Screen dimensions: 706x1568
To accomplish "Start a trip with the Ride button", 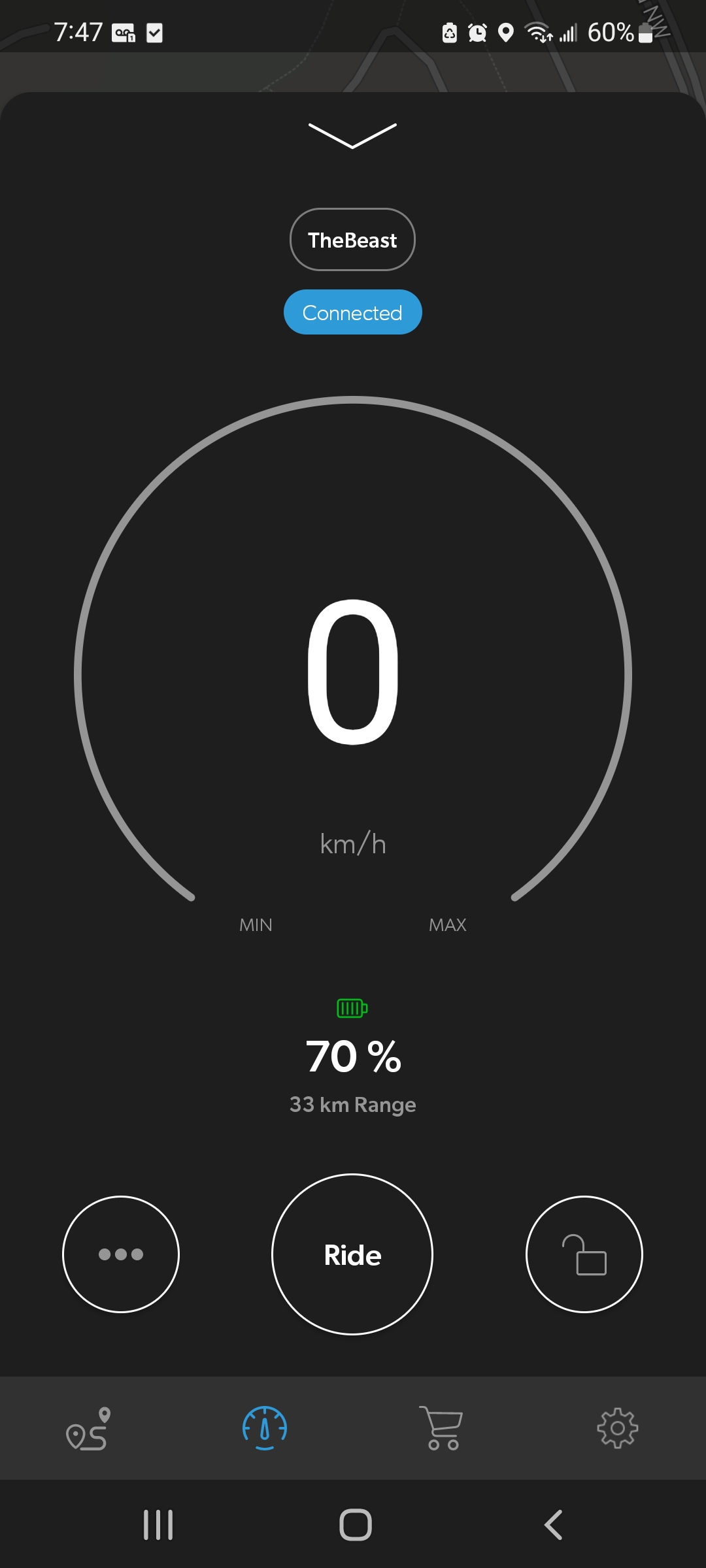I will point(352,1254).
